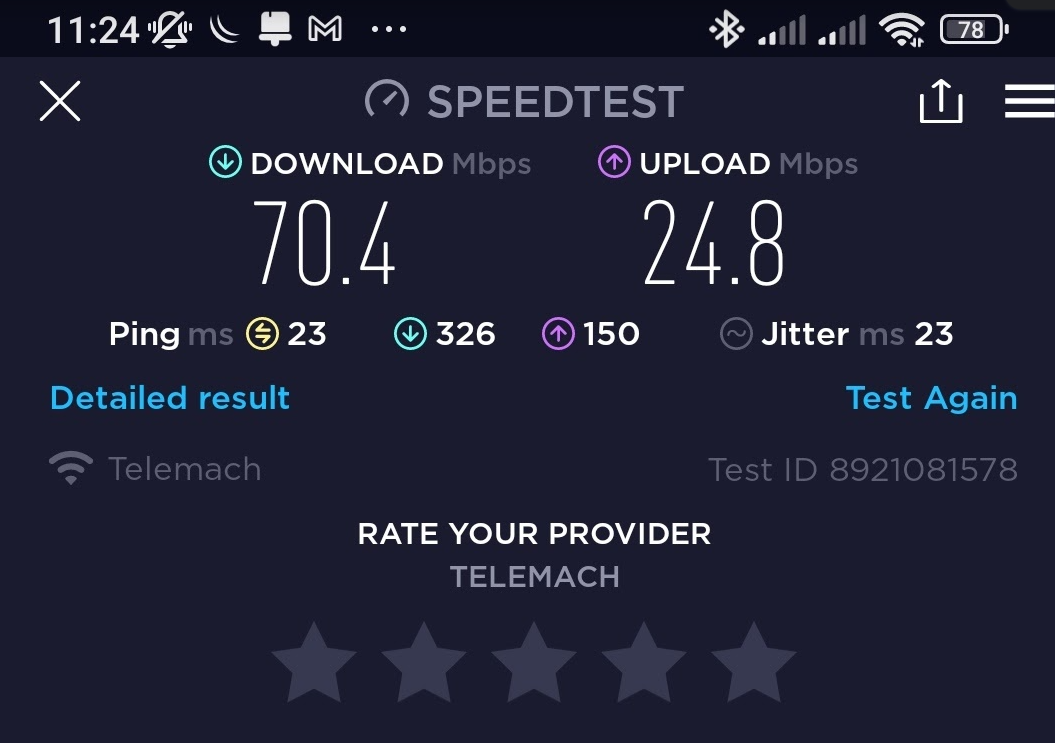Rate Telemach five stars
Viewport: 1055px width, 743px height.
click(754, 663)
